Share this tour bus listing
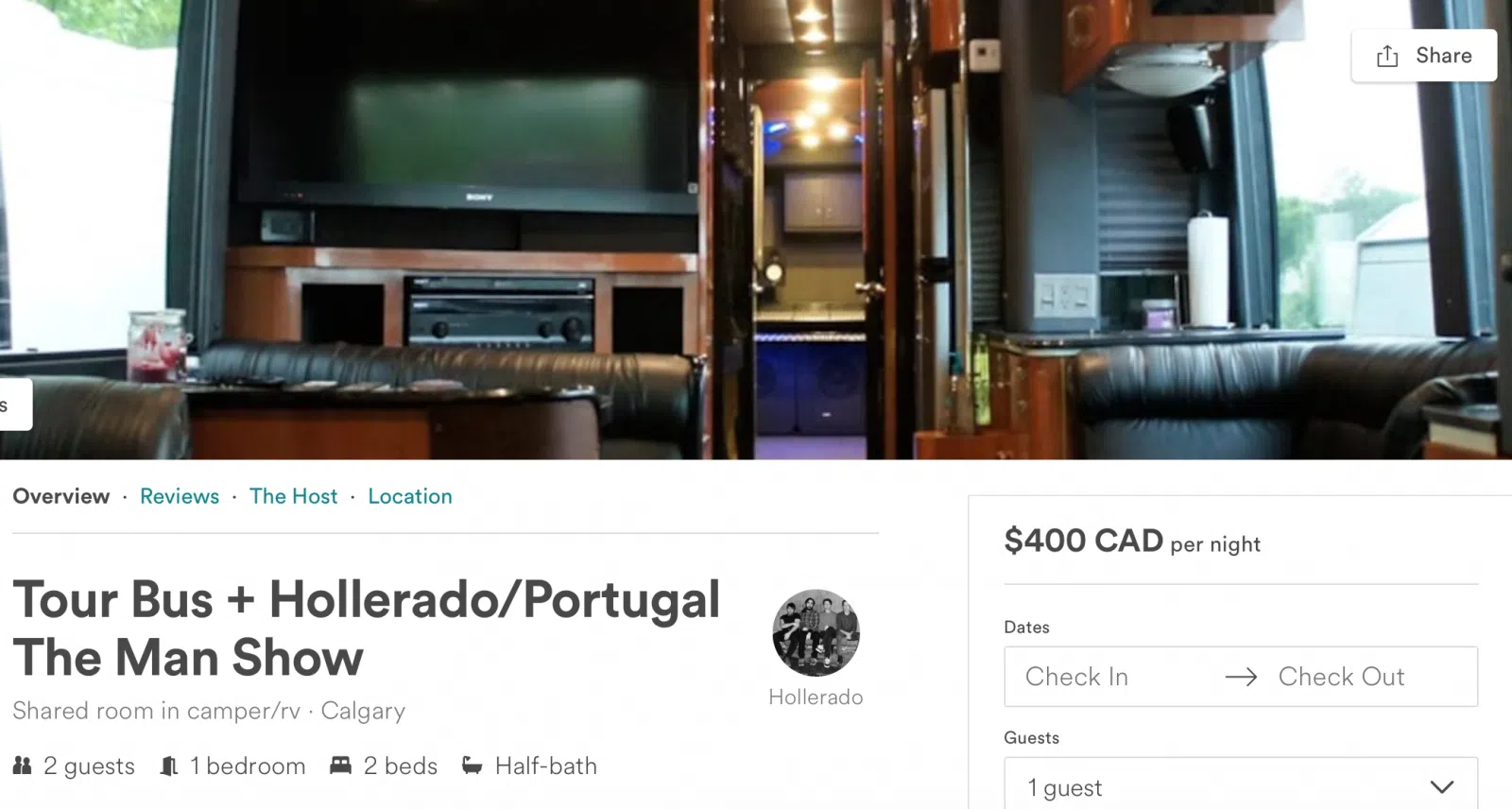 click(1424, 56)
